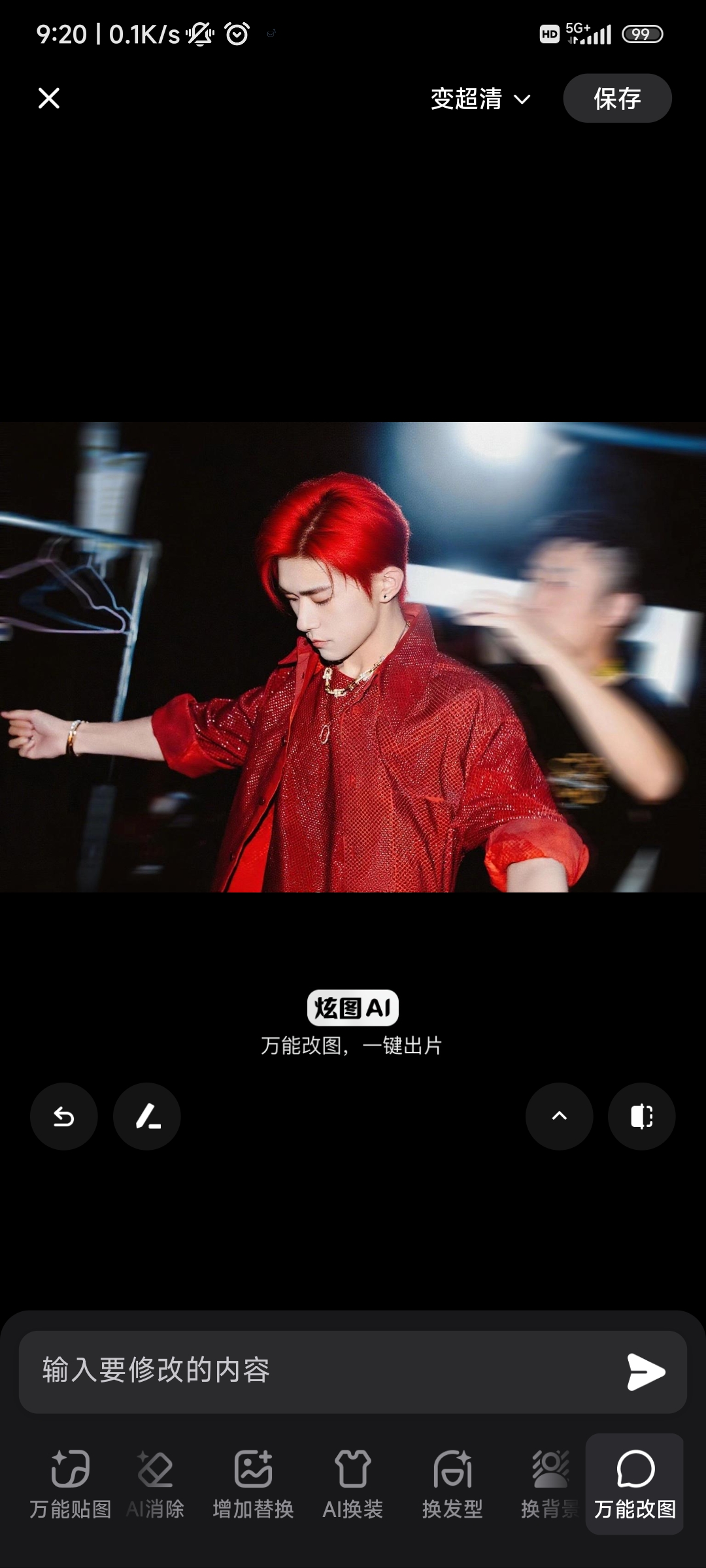The width and height of the screenshot is (706, 1568).
Task: Toggle the before/after compare view
Action: (x=642, y=1117)
